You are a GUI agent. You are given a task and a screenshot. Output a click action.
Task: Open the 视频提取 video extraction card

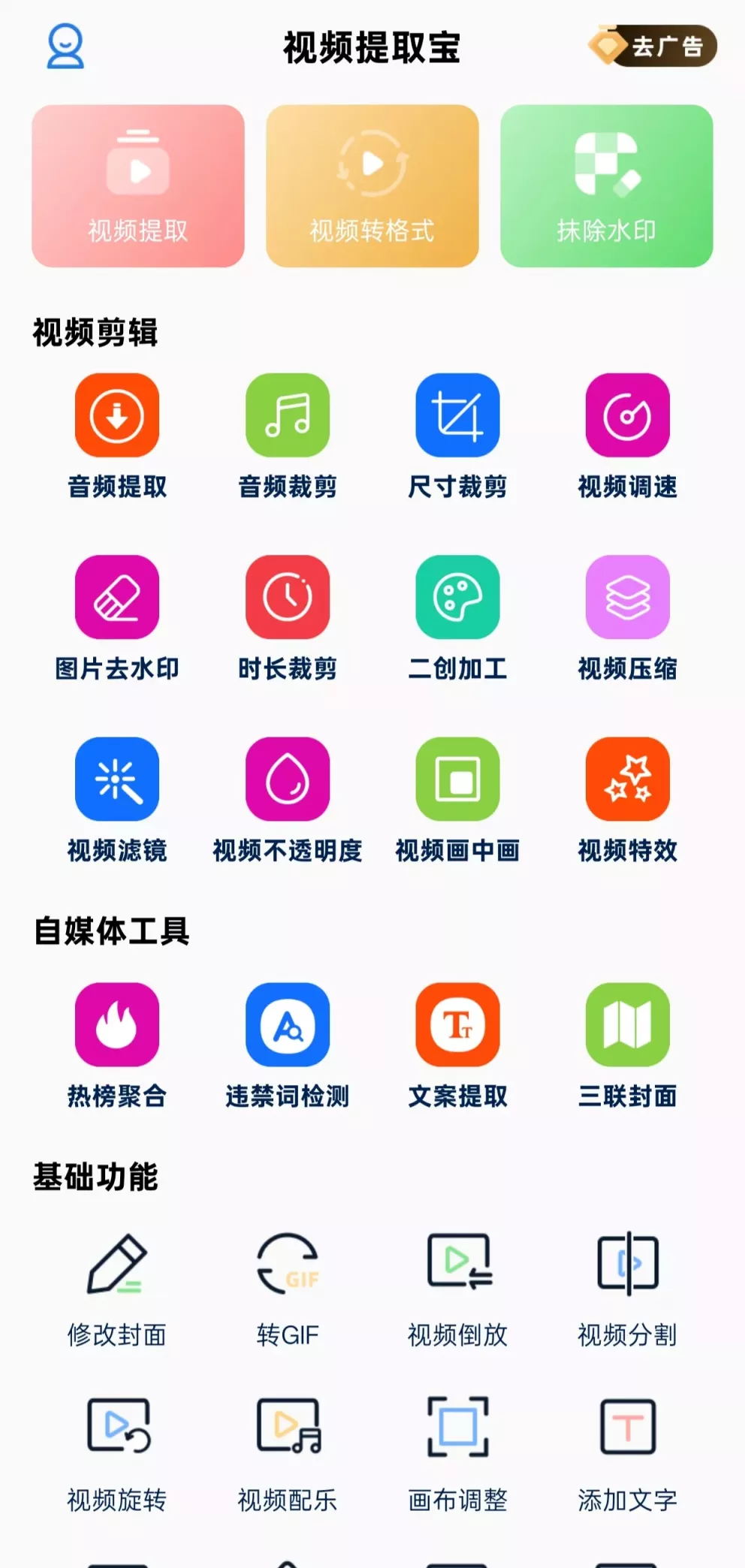pos(138,185)
